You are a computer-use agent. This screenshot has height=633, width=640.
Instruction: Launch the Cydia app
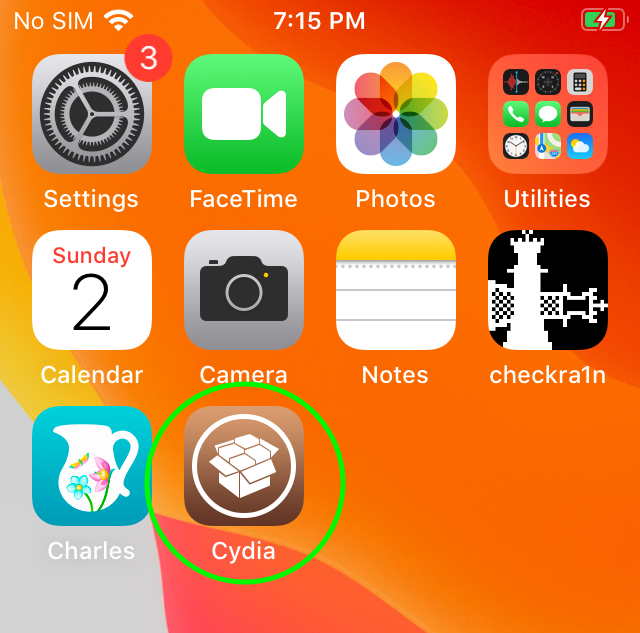click(244, 466)
